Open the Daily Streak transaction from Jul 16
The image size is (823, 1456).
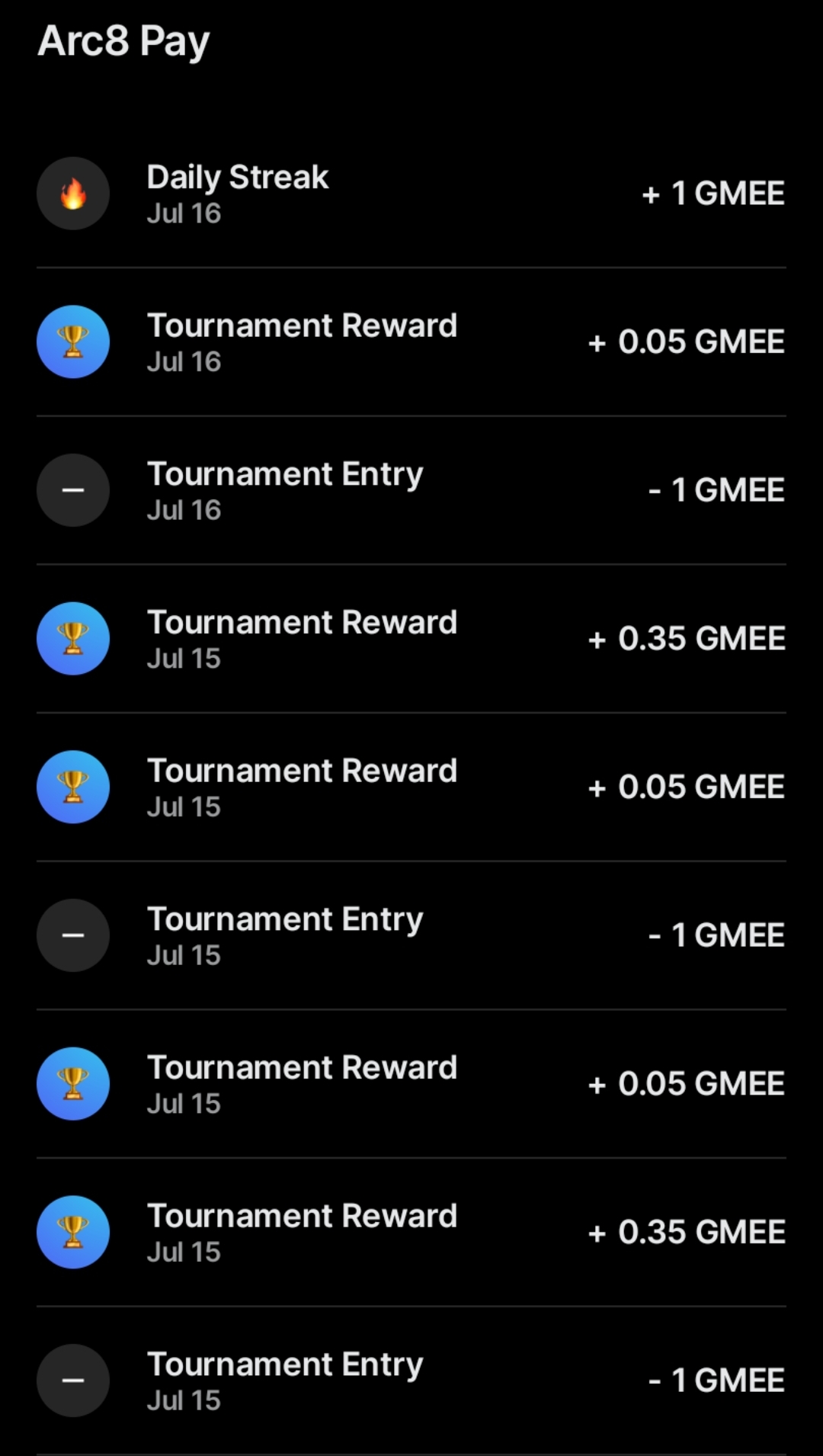coord(411,194)
